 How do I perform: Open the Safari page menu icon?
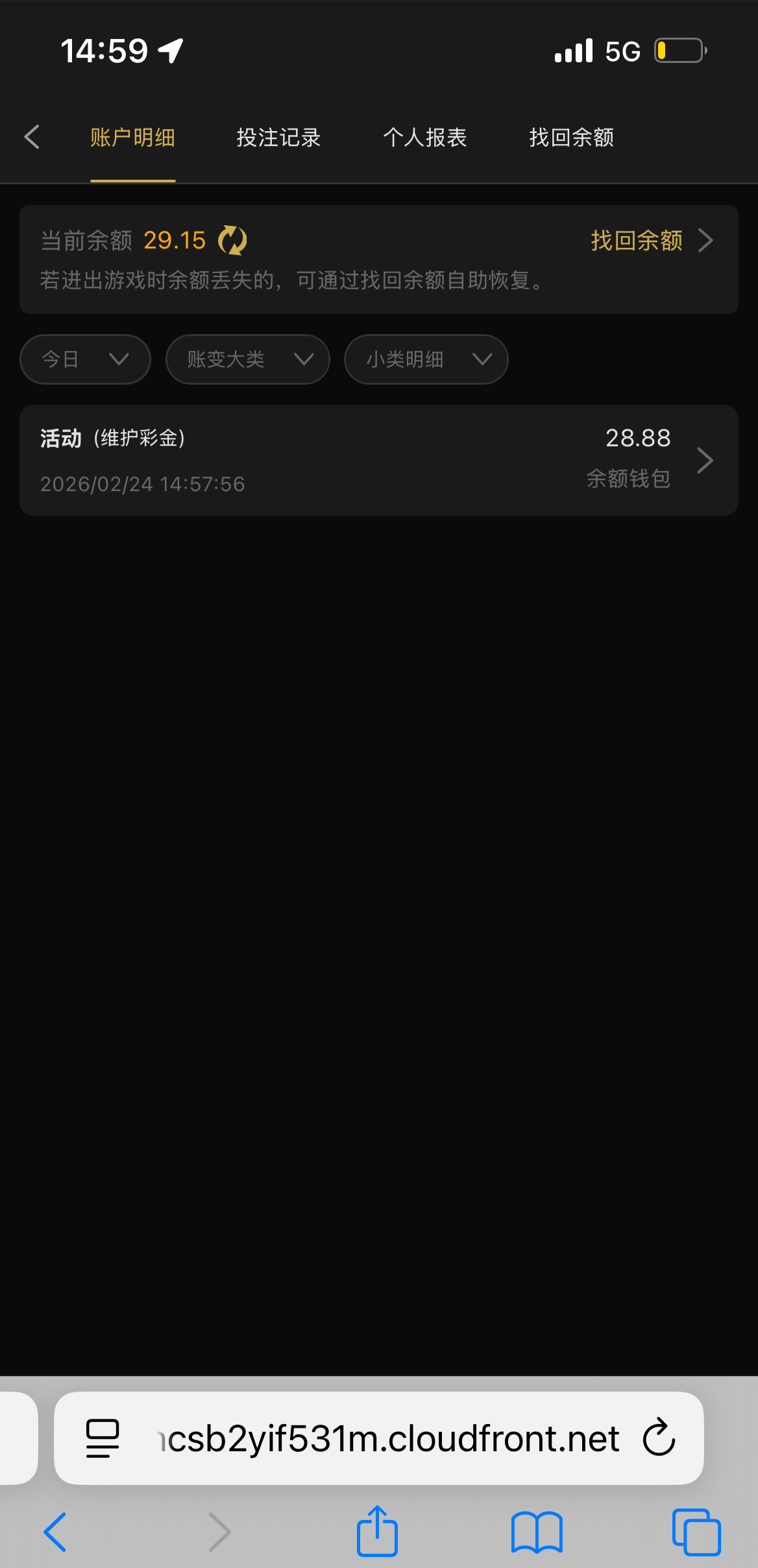point(103,1438)
